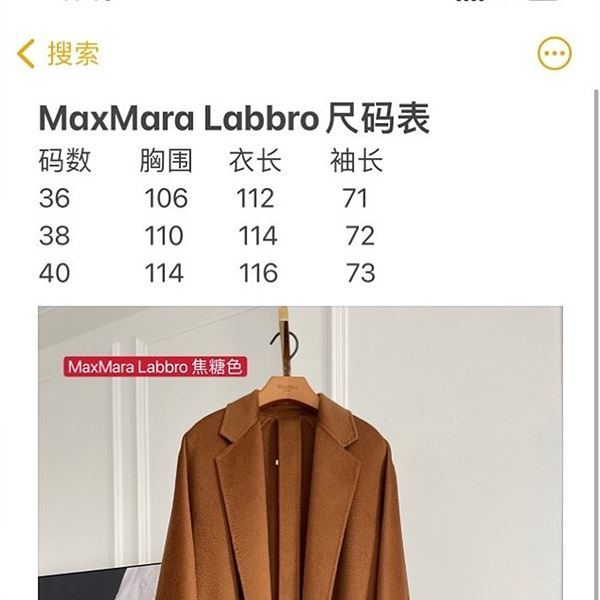
Task: Go back to 搜索
Action: click(58, 53)
